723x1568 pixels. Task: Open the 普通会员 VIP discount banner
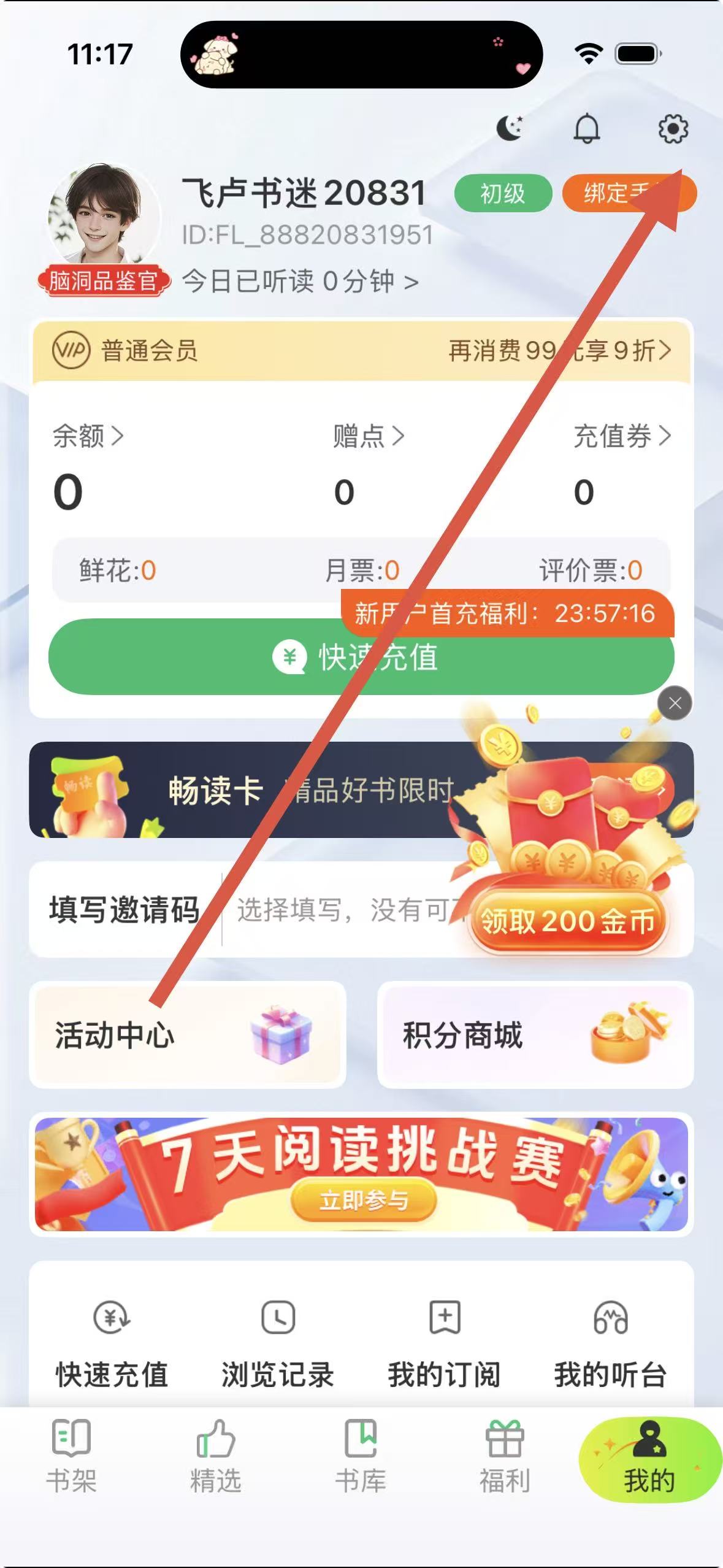(x=362, y=351)
